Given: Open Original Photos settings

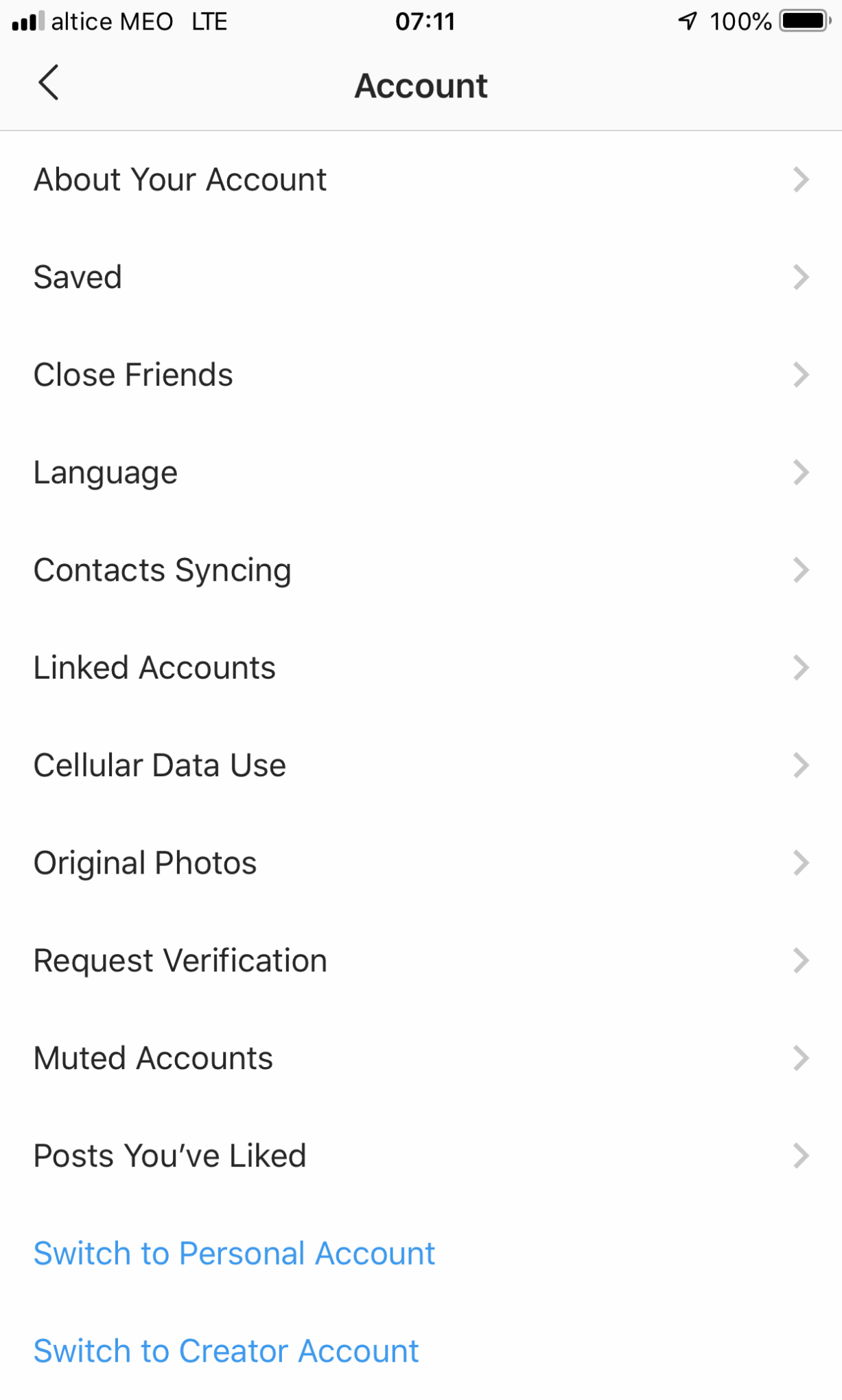Looking at the screenshot, I should pos(421,863).
